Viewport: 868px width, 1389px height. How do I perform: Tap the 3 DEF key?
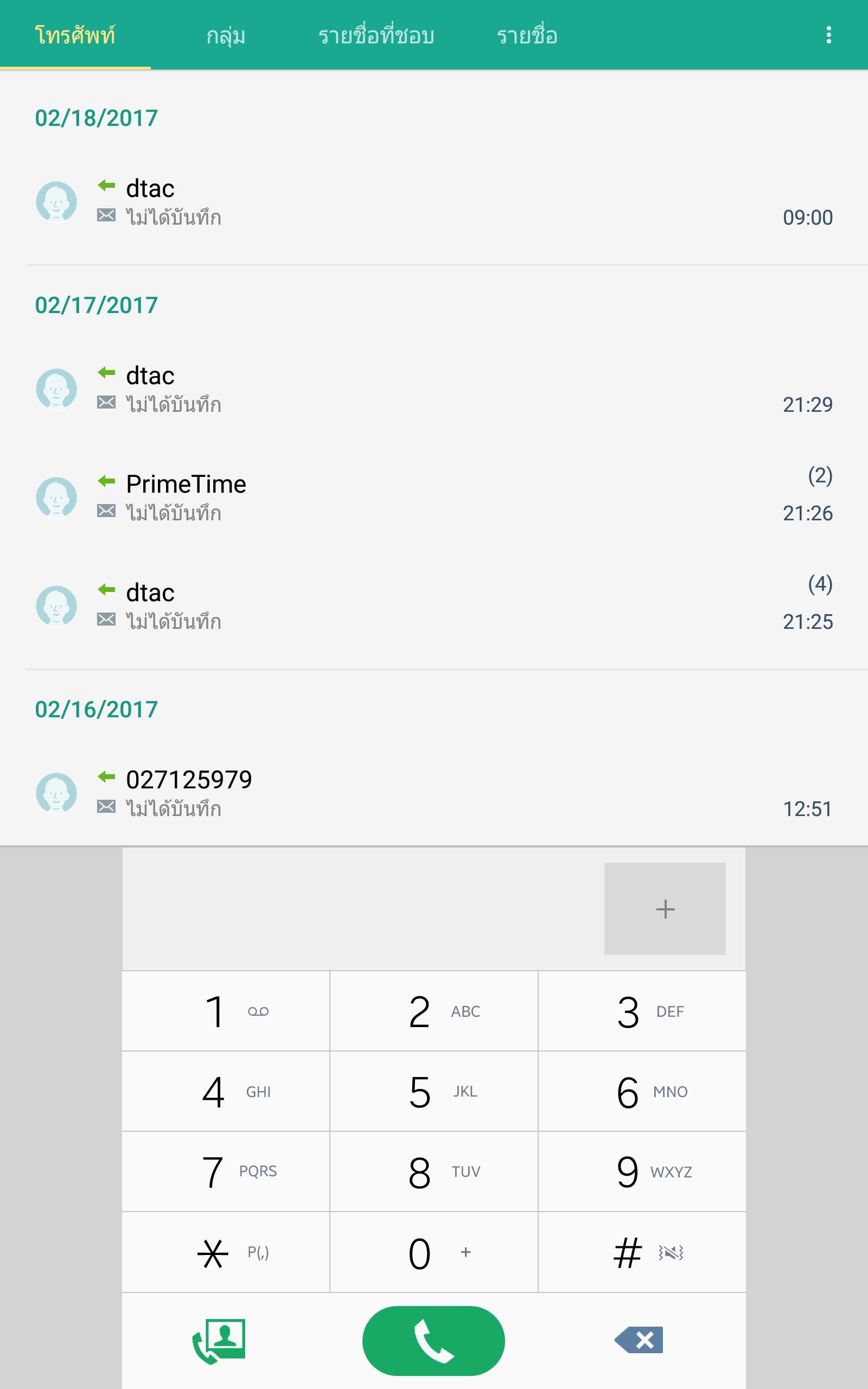tap(642, 1011)
